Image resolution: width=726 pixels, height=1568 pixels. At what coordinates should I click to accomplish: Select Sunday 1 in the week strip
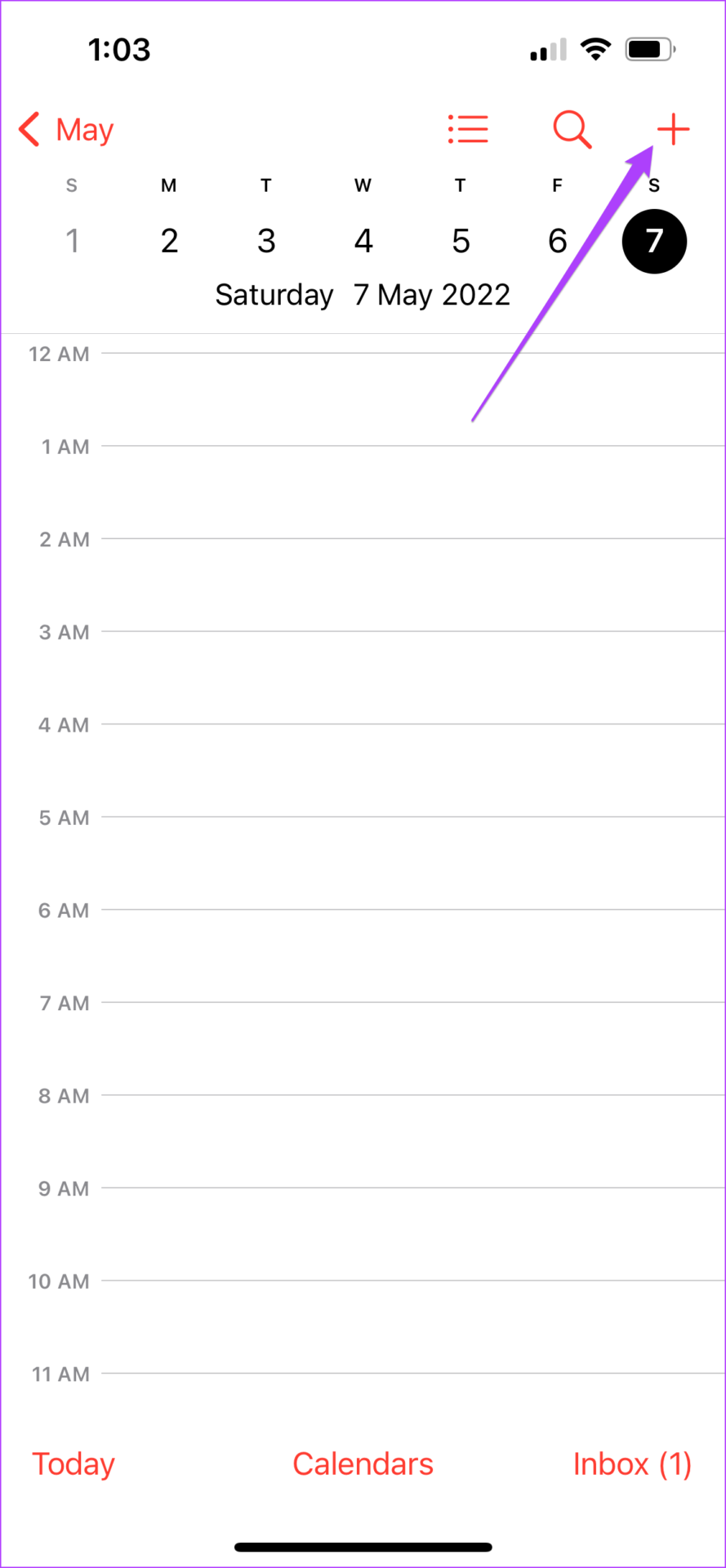click(72, 241)
